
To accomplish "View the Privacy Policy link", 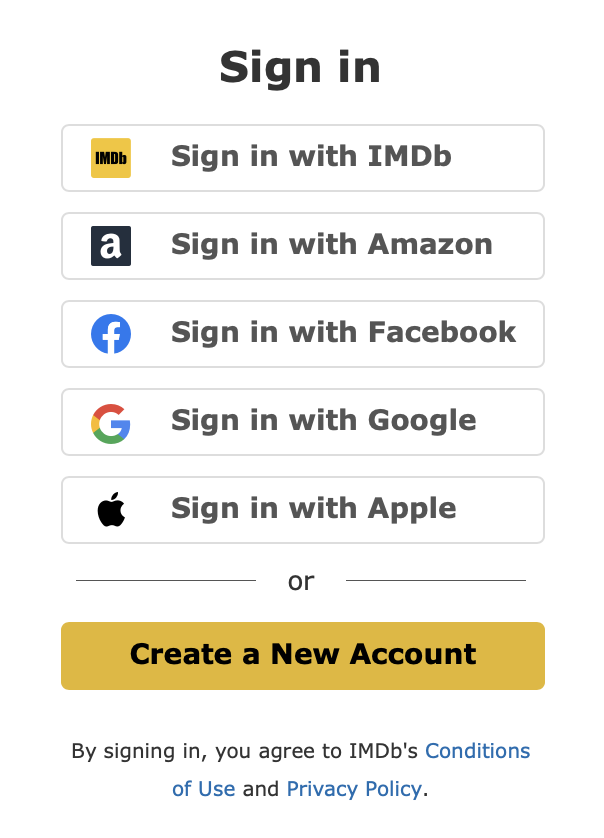I will 354,789.
